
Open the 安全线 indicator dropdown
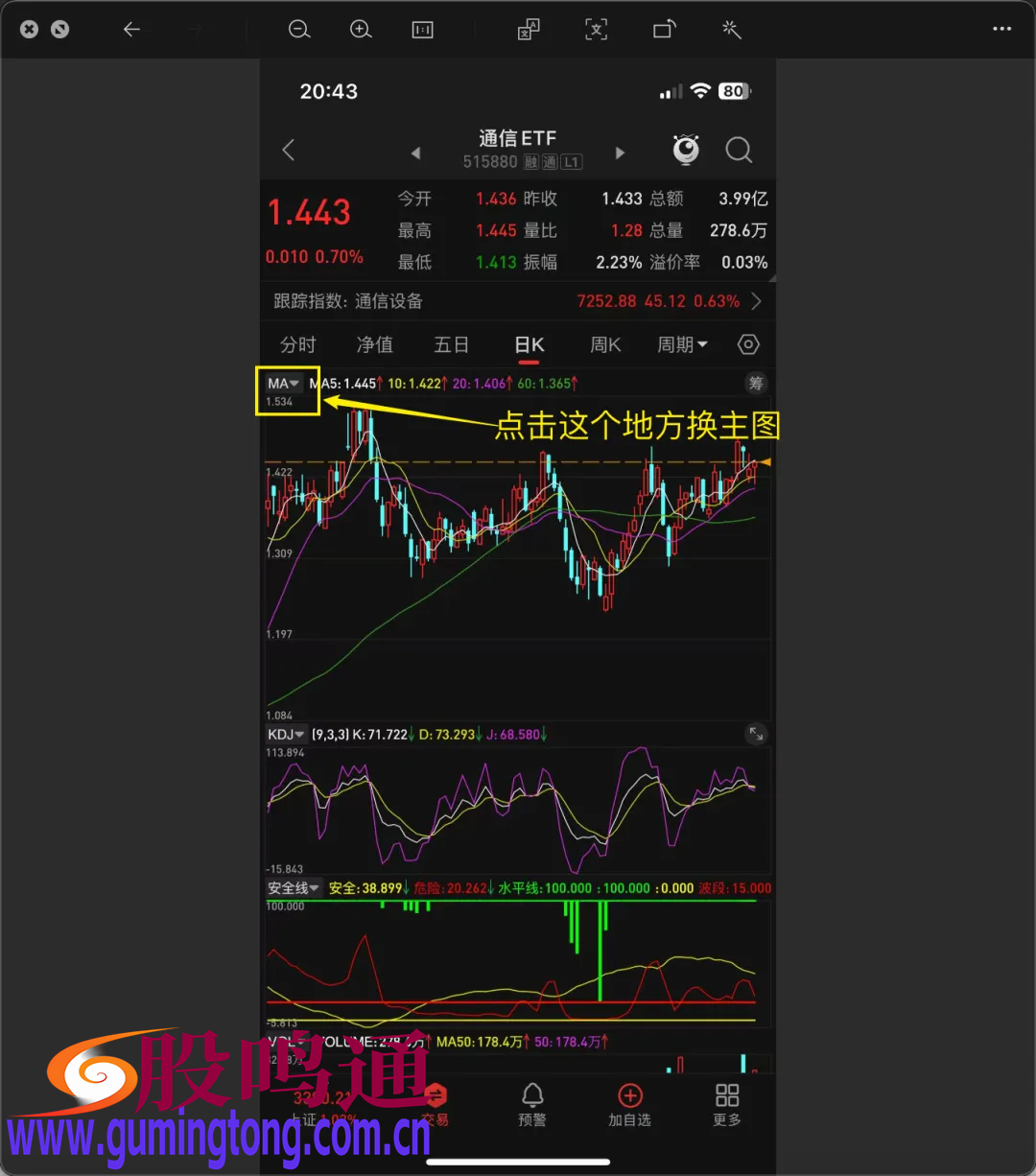pyautogui.click(x=292, y=888)
